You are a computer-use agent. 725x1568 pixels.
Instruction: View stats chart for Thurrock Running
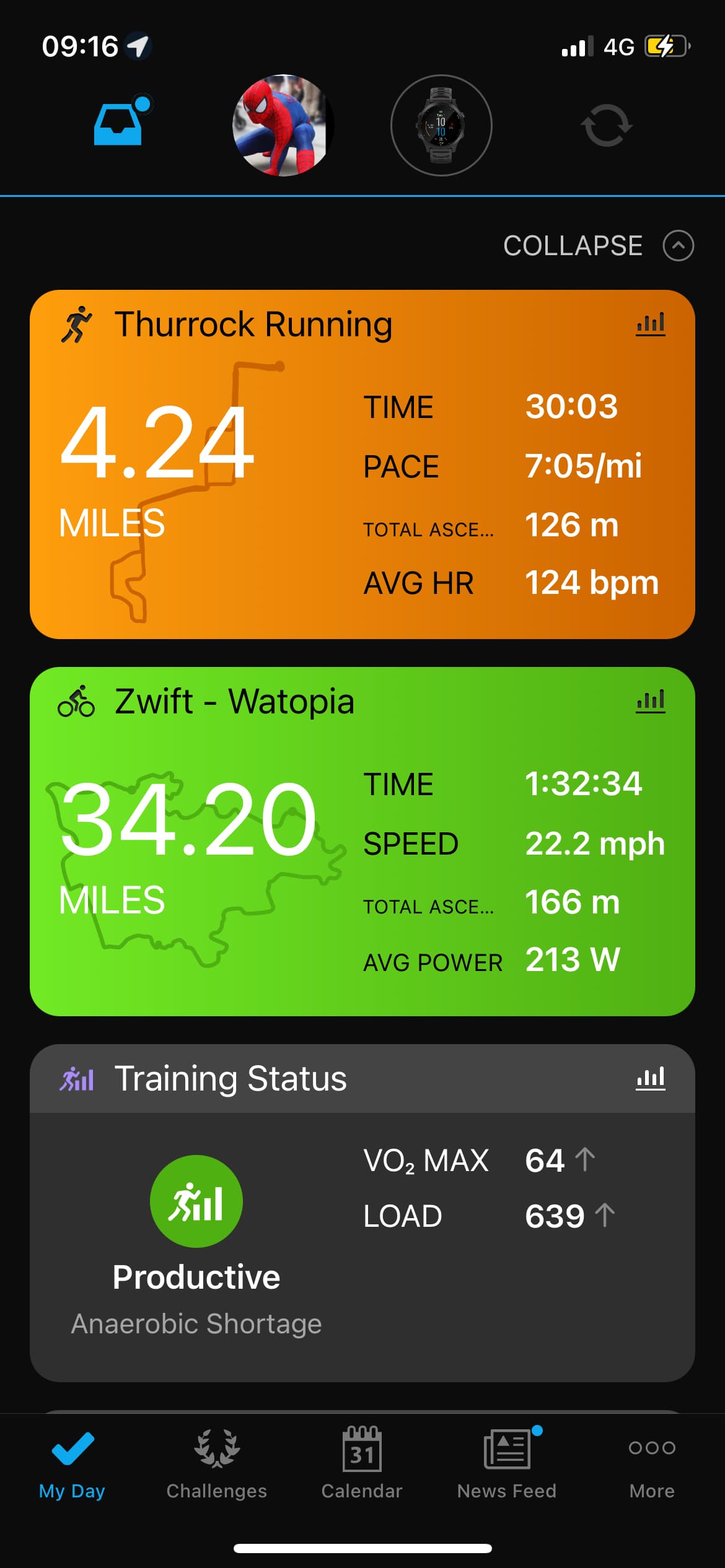pyautogui.click(x=651, y=324)
